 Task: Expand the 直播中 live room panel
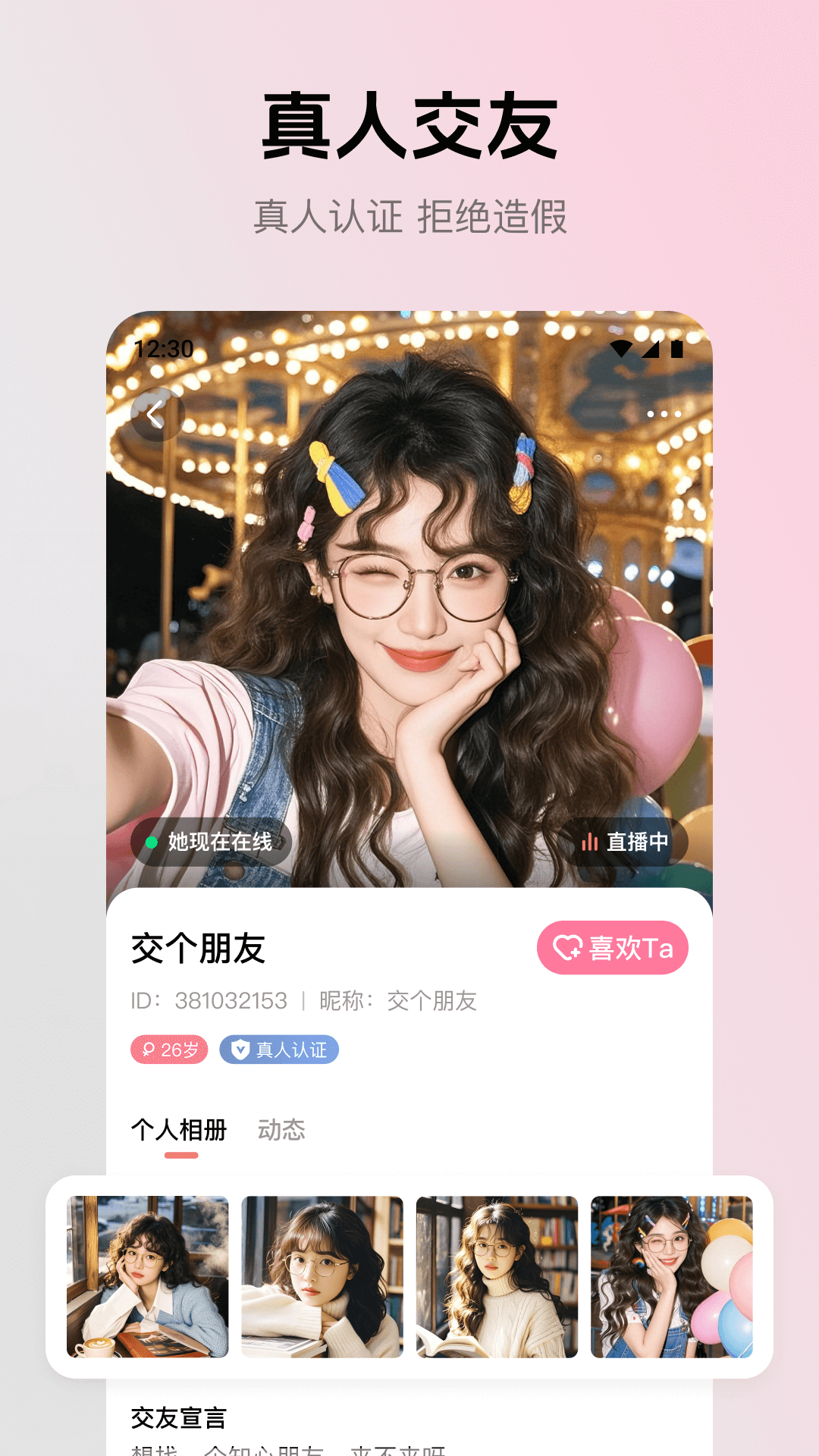(622, 842)
